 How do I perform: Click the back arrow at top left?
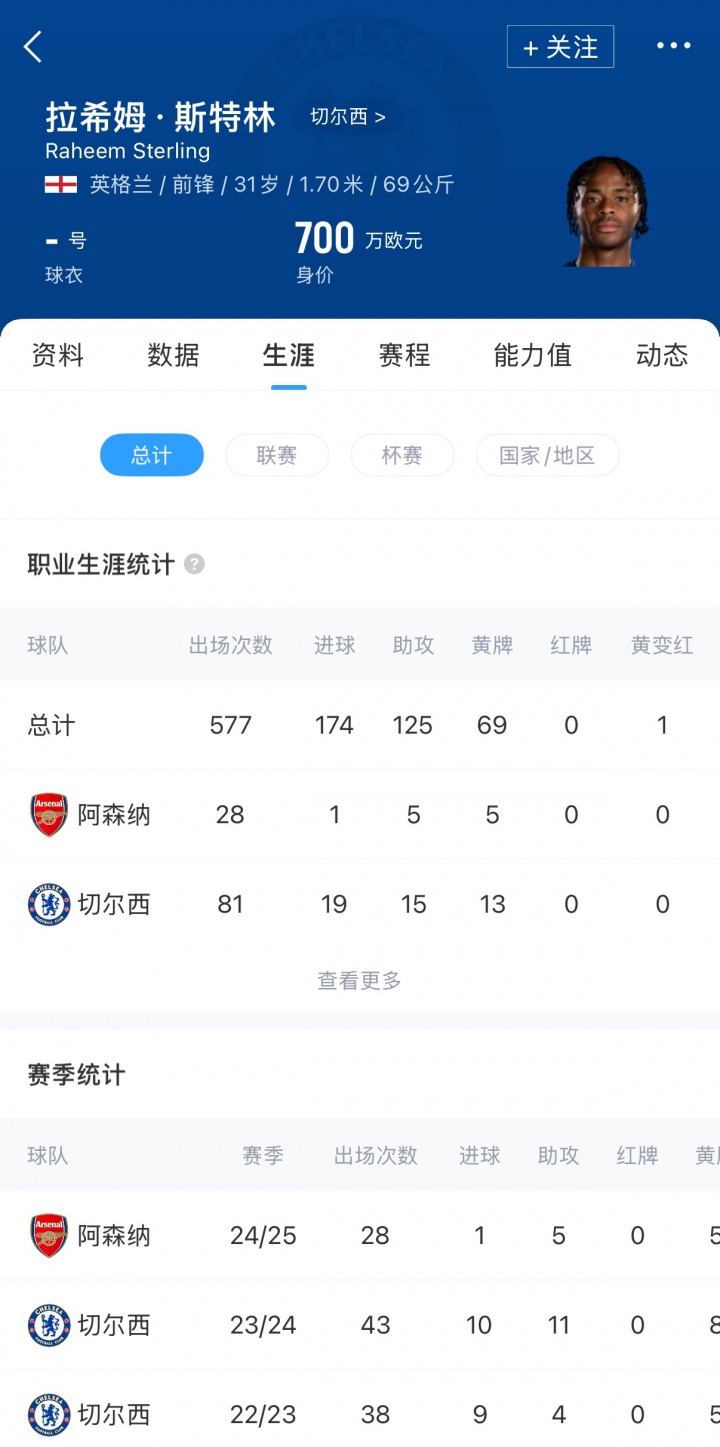coord(33,46)
